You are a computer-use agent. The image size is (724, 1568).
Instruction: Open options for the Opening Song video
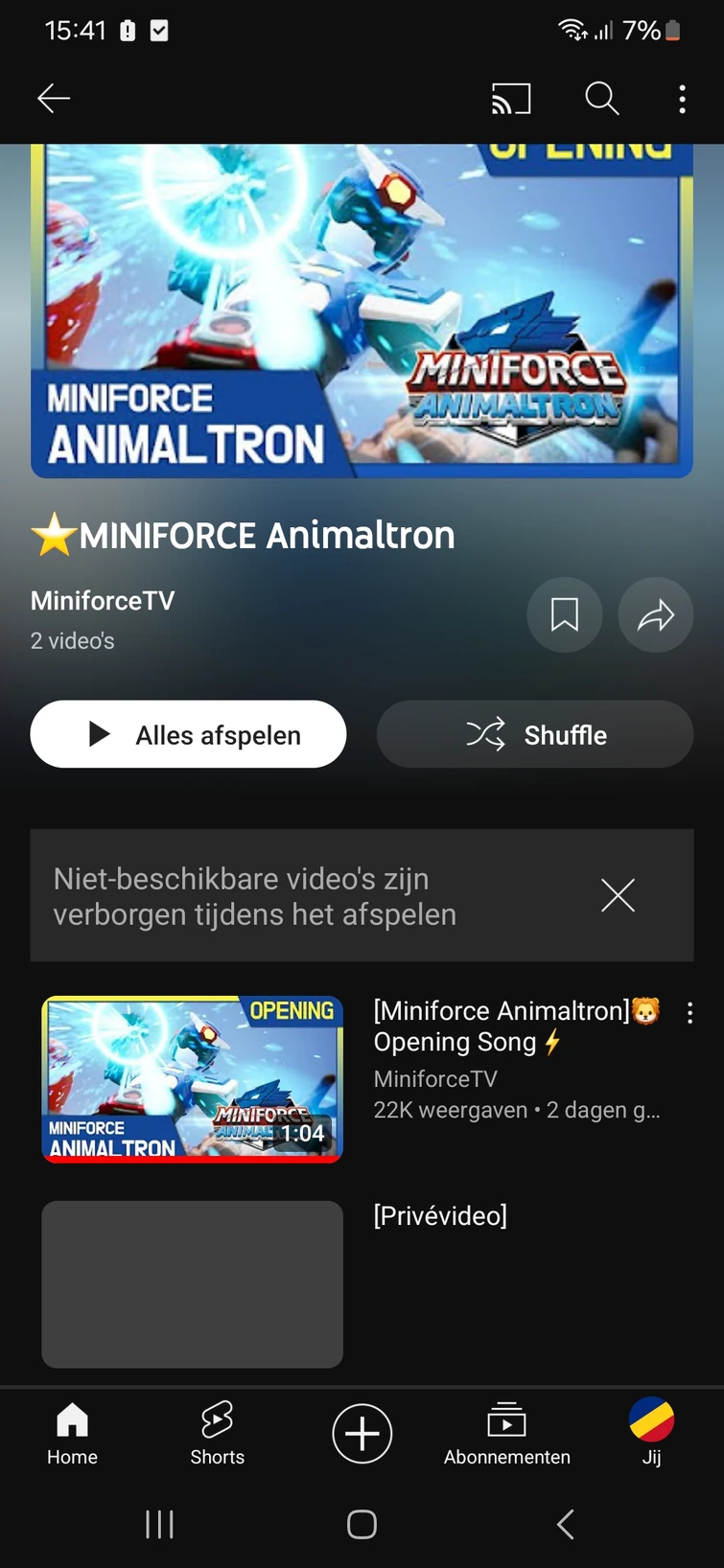(689, 1013)
